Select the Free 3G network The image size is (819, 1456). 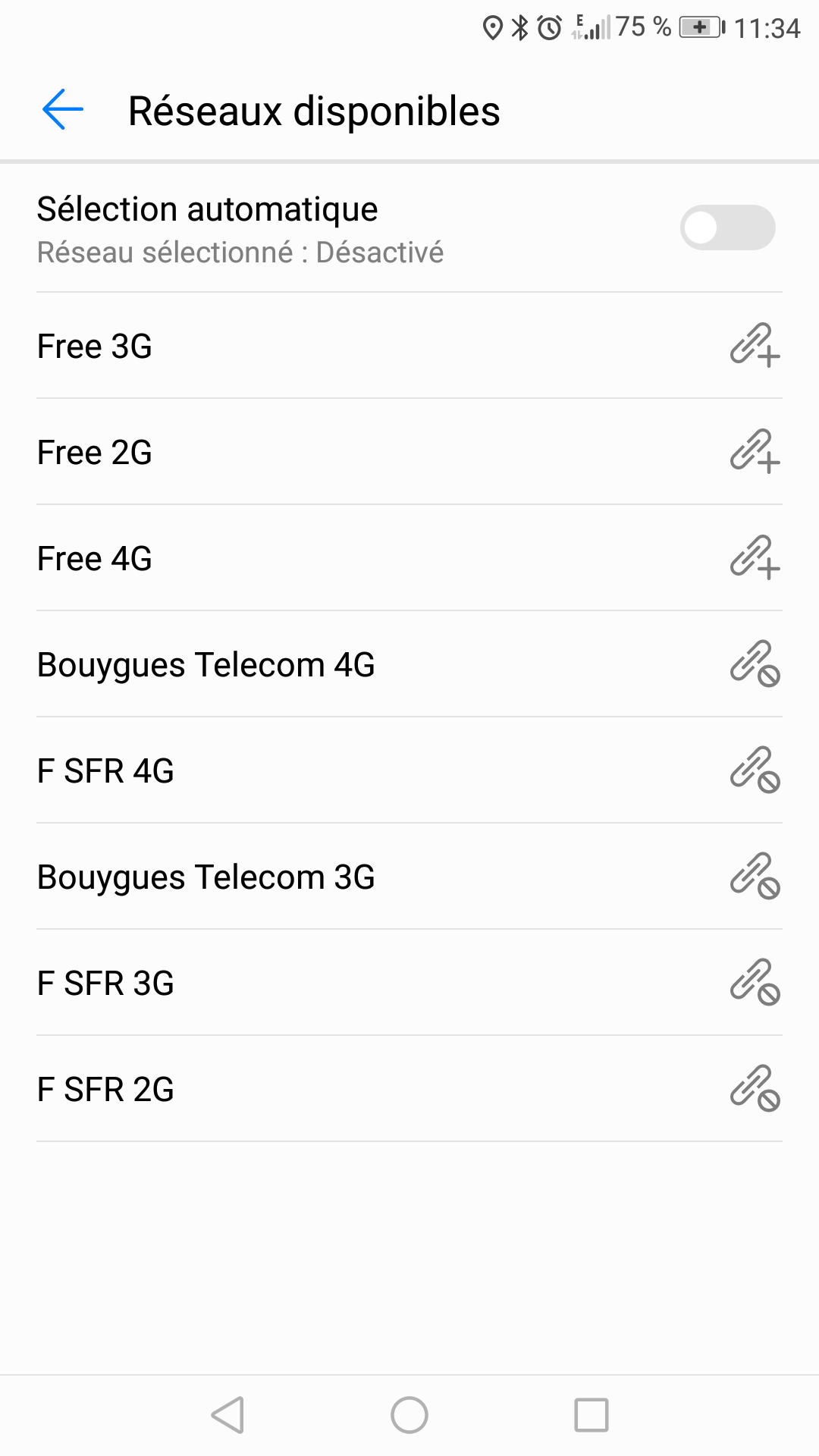click(x=409, y=346)
